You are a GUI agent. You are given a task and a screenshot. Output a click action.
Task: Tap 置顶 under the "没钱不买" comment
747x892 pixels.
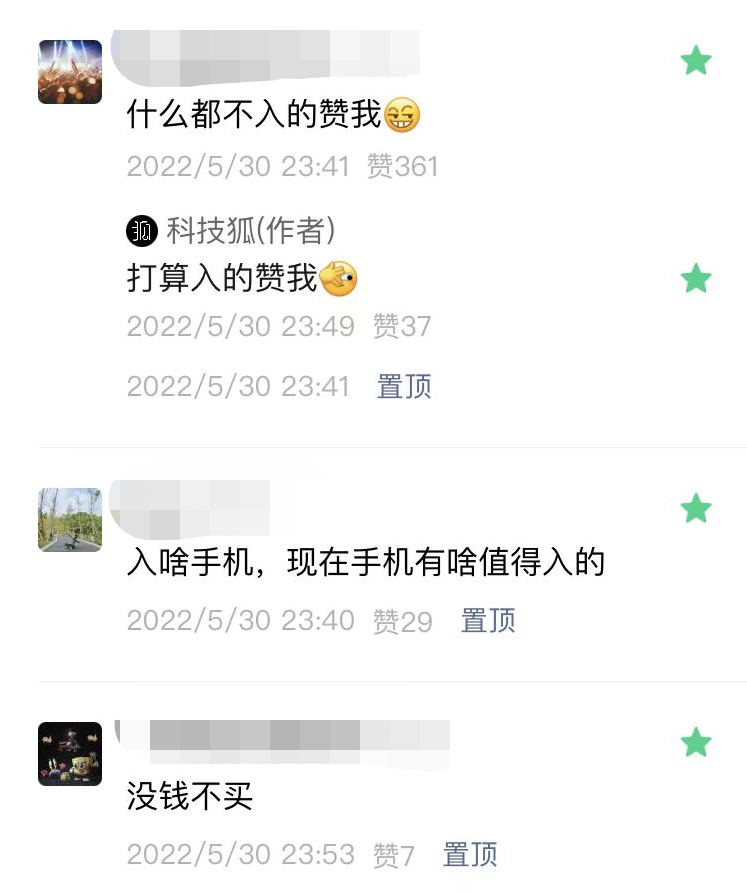pyautogui.click(x=470, y=855)
